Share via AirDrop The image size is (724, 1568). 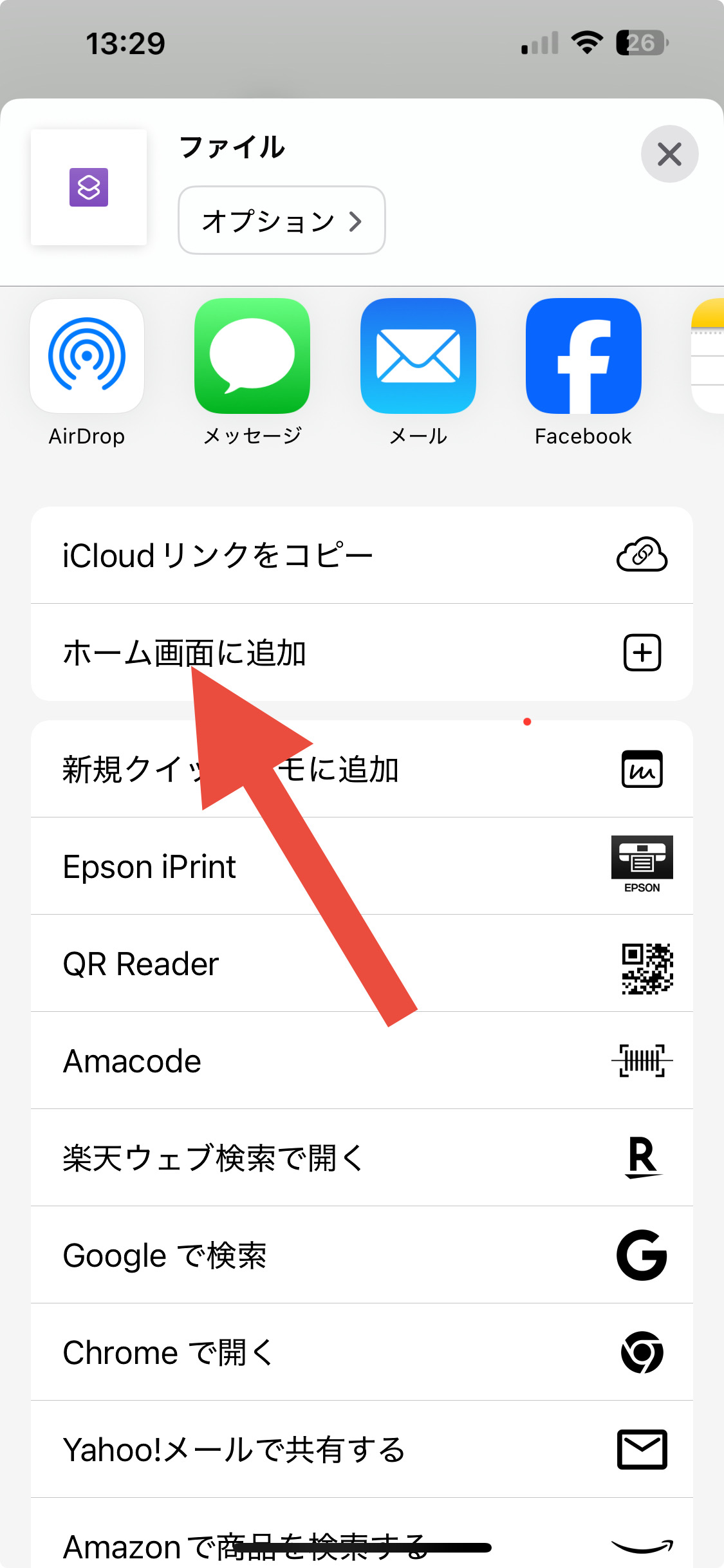coord(87,373)
